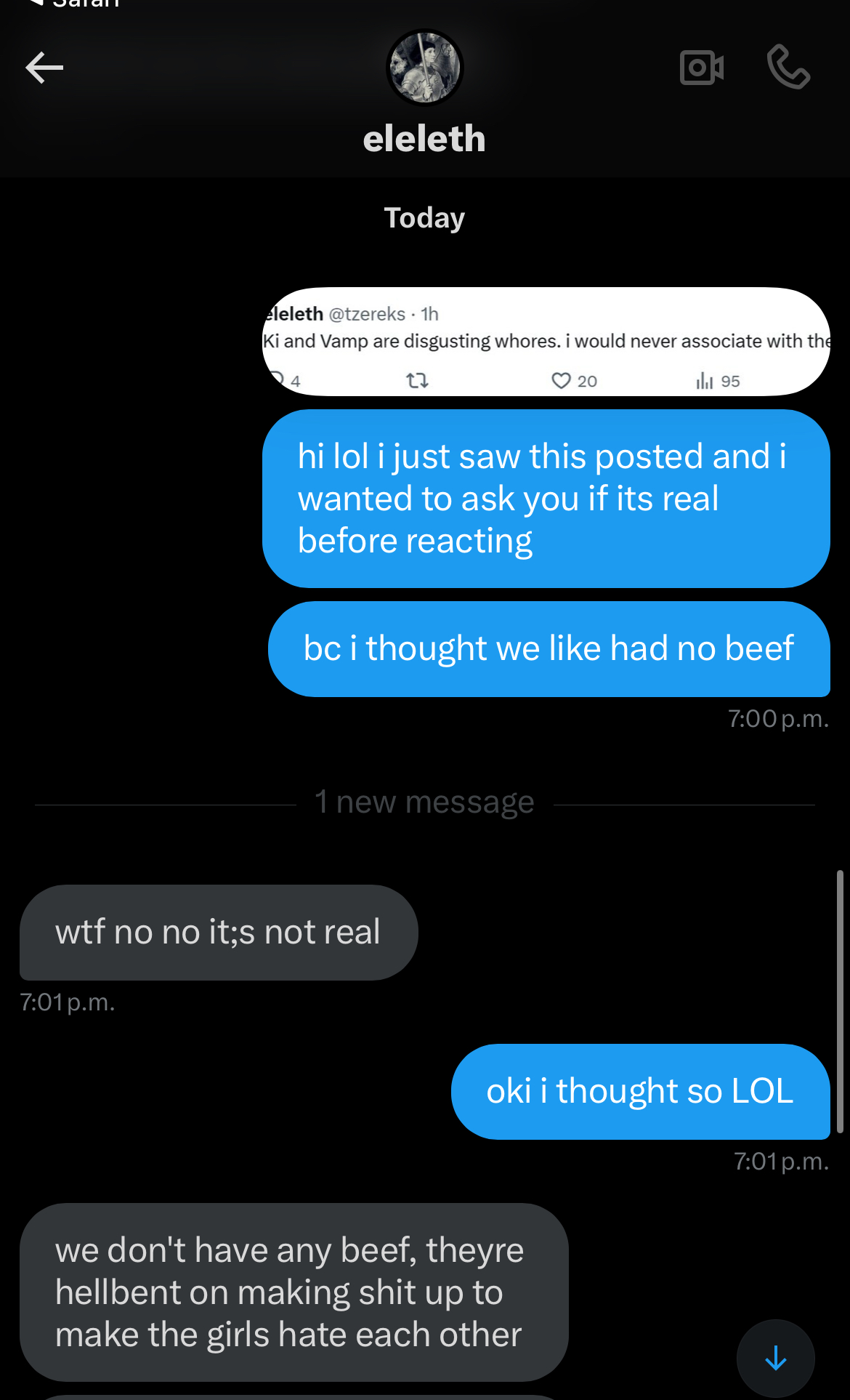Start a video call with eleleth
The image size is (850, 1400).
pyautogui.click(x=701, y=68)
